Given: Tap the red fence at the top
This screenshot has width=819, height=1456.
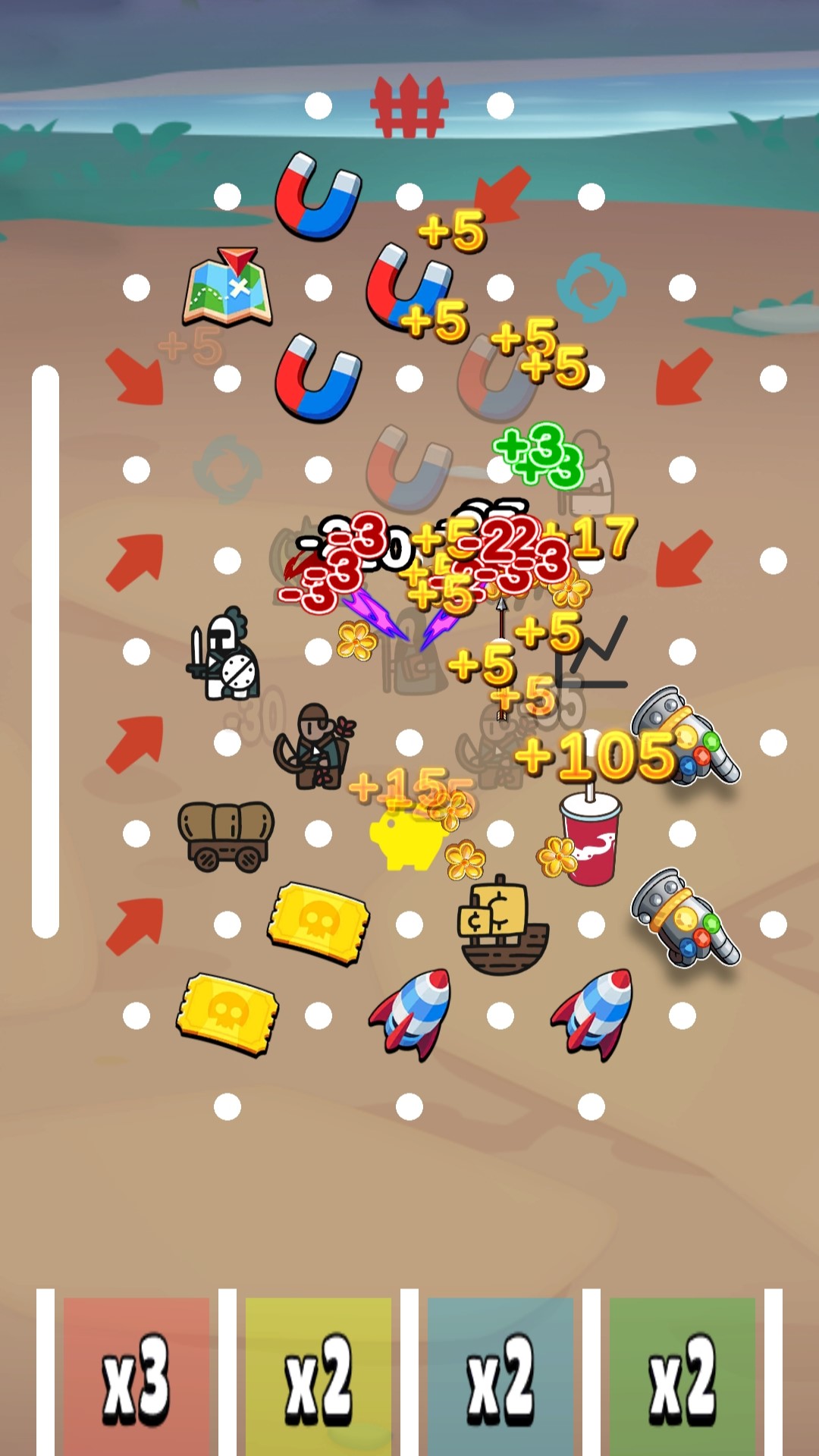Looking at the screenshot, I should 409,107.
